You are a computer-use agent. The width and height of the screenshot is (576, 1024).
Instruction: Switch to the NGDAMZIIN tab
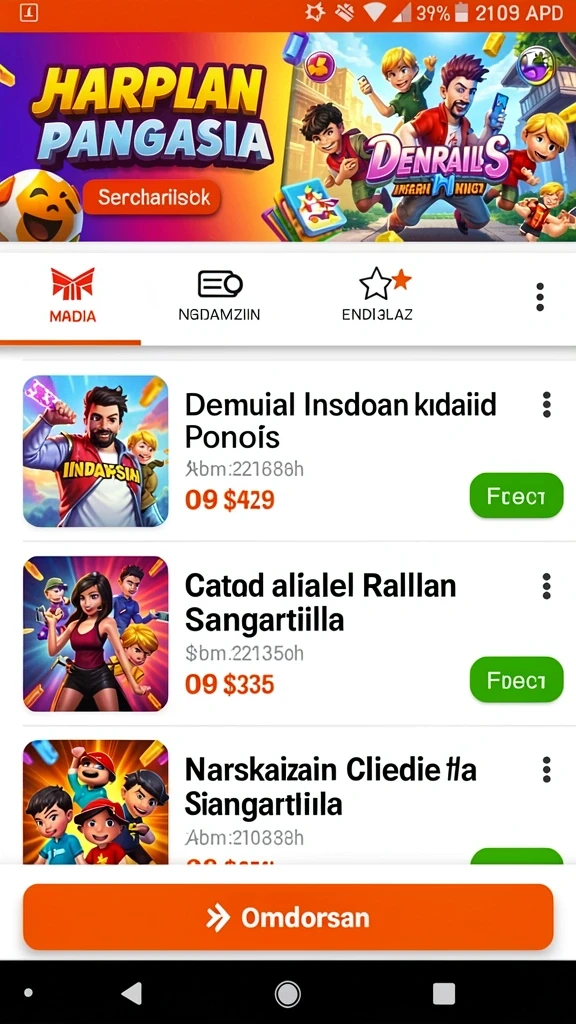(219, 295)
